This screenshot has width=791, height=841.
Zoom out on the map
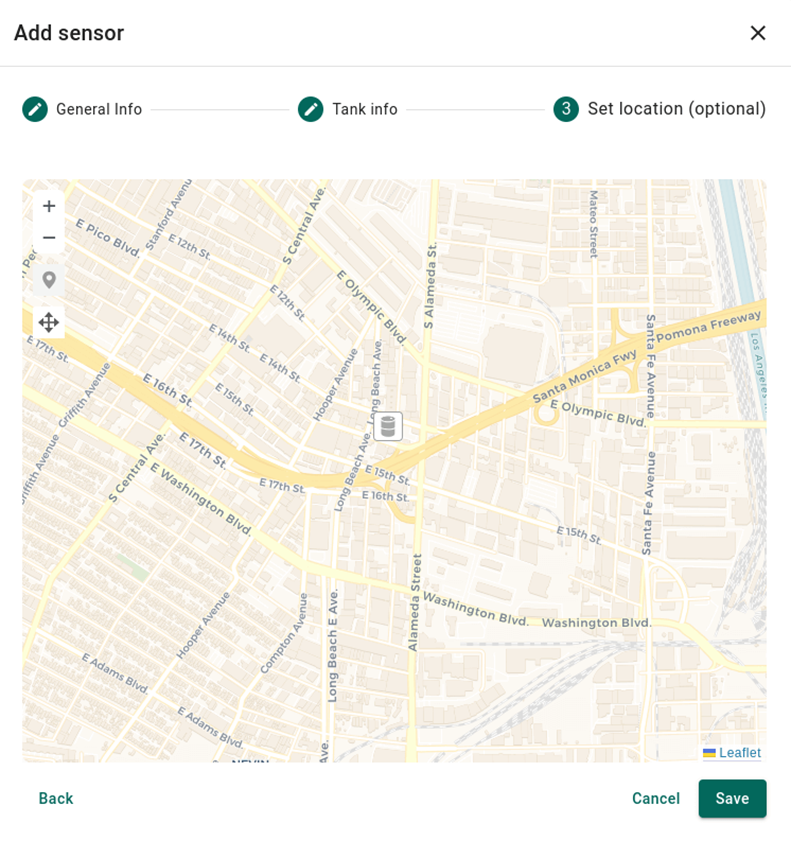[x=48, y=238]
